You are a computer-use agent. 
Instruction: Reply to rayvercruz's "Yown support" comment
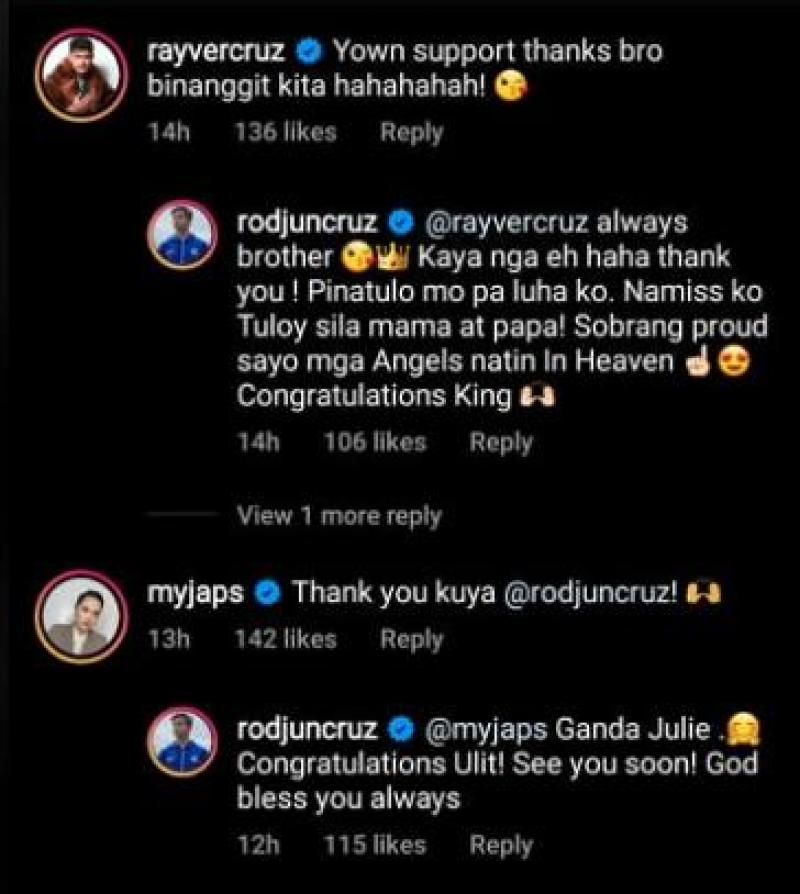(x=411, y=132)
